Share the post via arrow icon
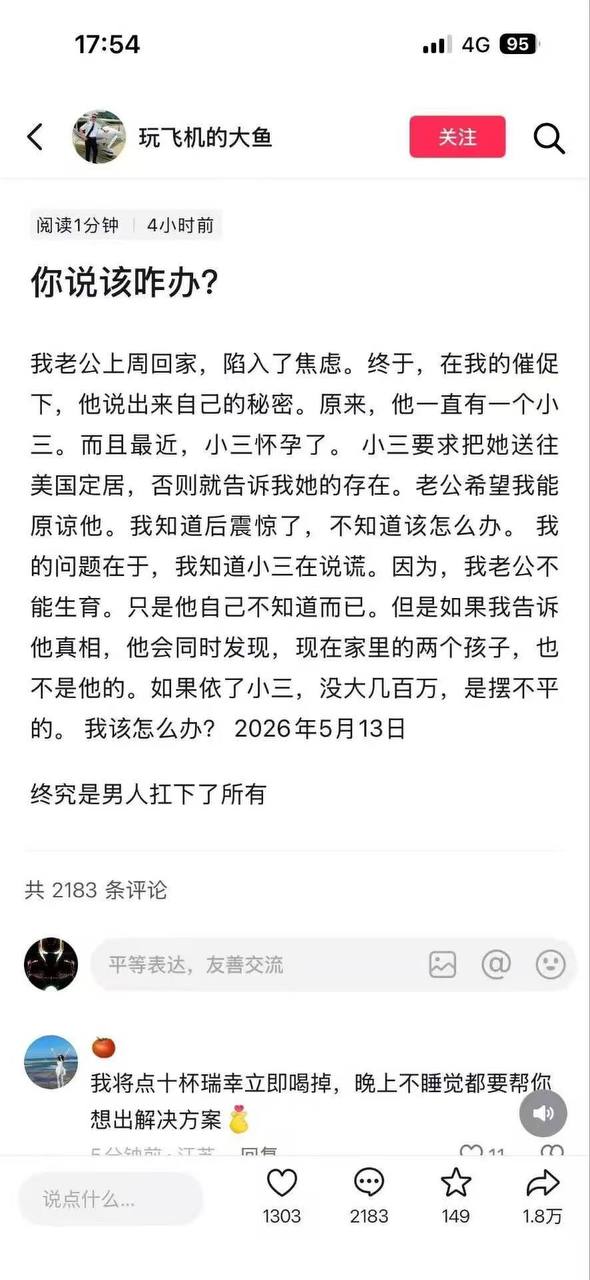The height and width of the screenshot is (1280, 590). (542, 1195)
